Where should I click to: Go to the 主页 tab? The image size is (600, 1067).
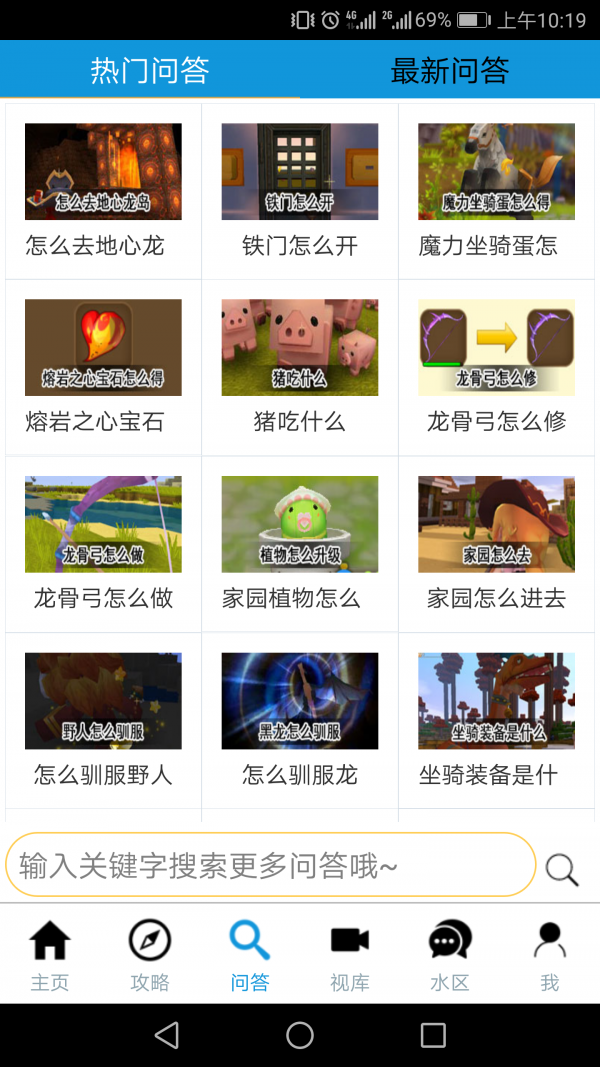50,955
